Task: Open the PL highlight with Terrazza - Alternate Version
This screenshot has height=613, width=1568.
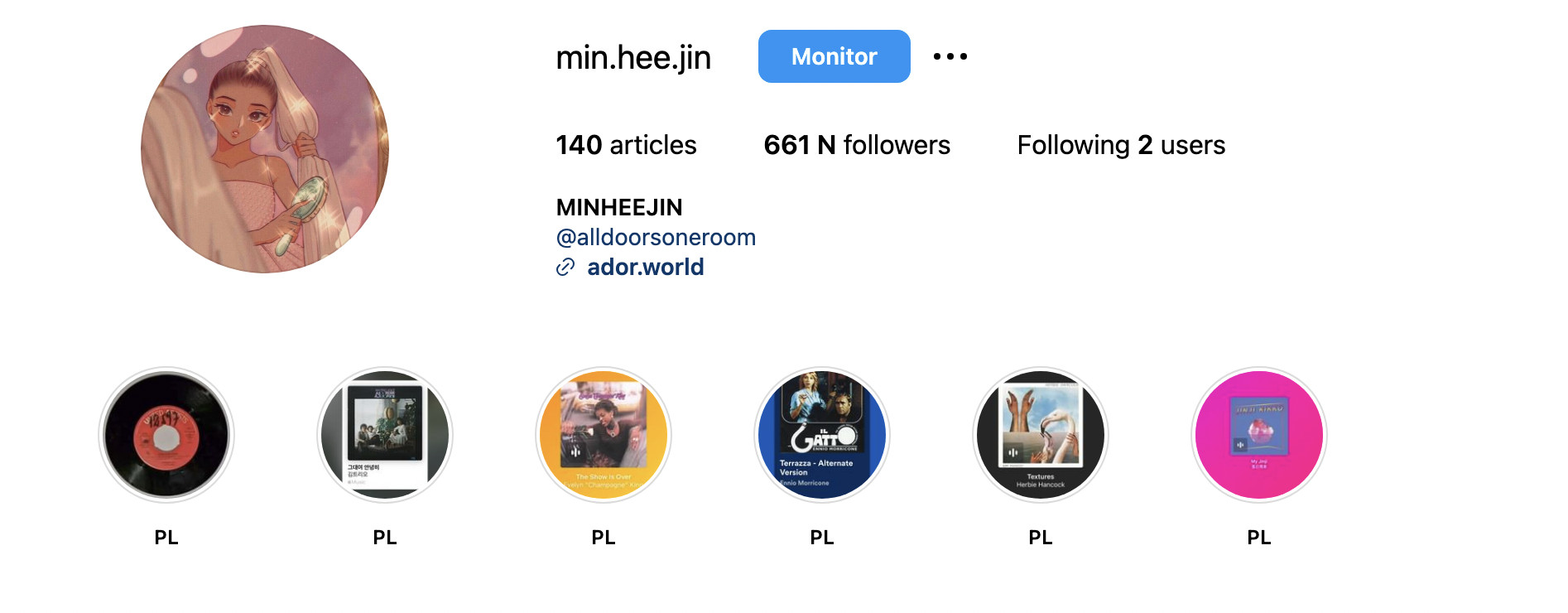Action: point(822,435)
